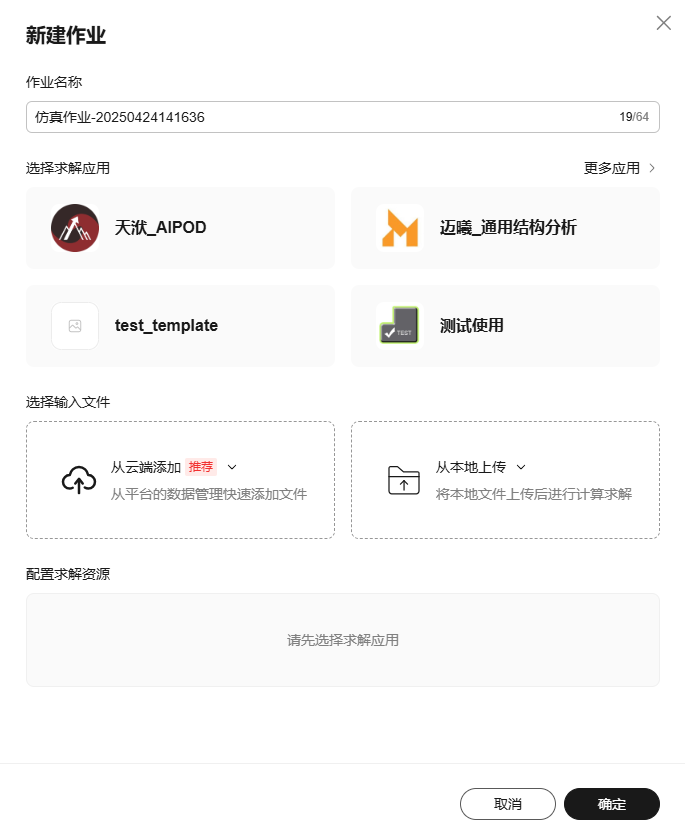Select 迈曦_通用结构分析 application
This screenshot has width=685, height=825.
pos(505,228)
